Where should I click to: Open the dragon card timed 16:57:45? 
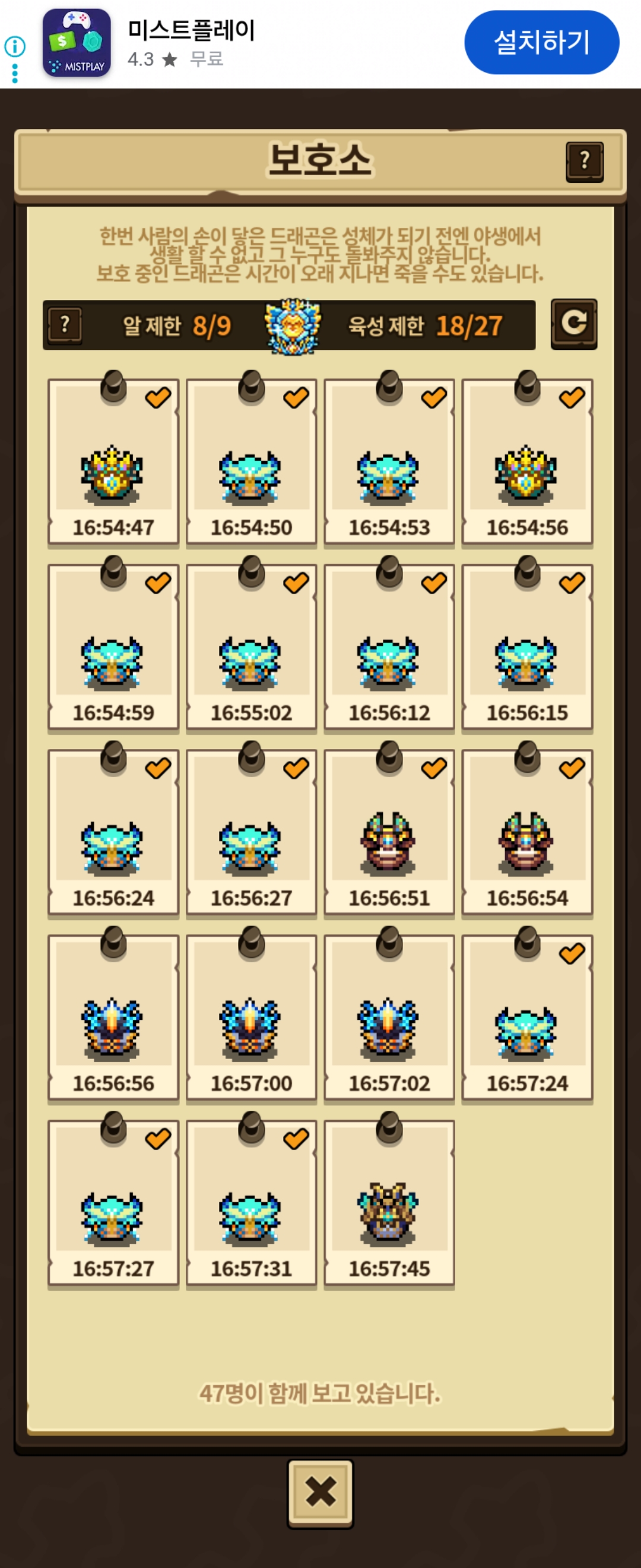389,1203
